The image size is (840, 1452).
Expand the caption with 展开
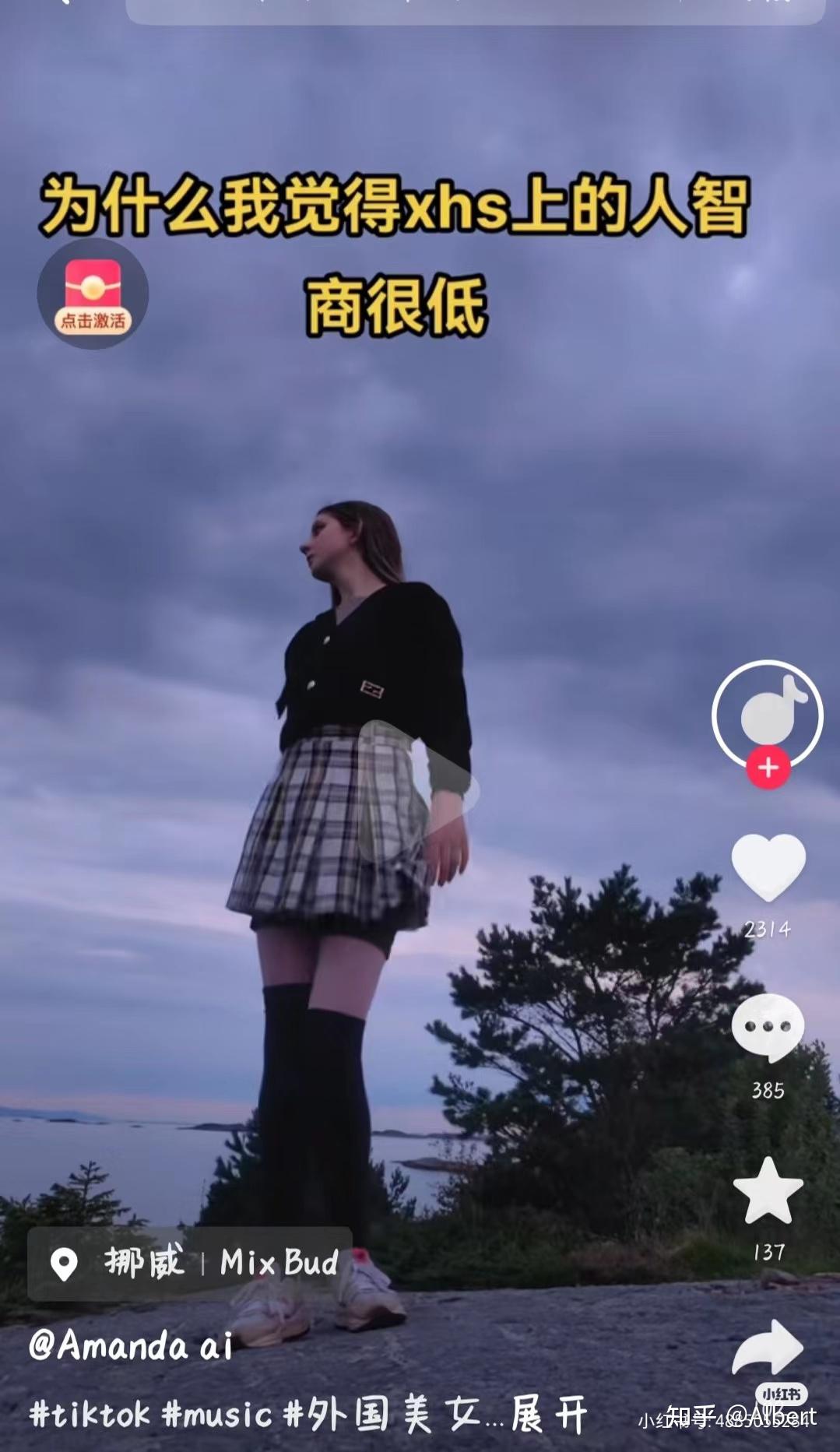click(549, 1414)
